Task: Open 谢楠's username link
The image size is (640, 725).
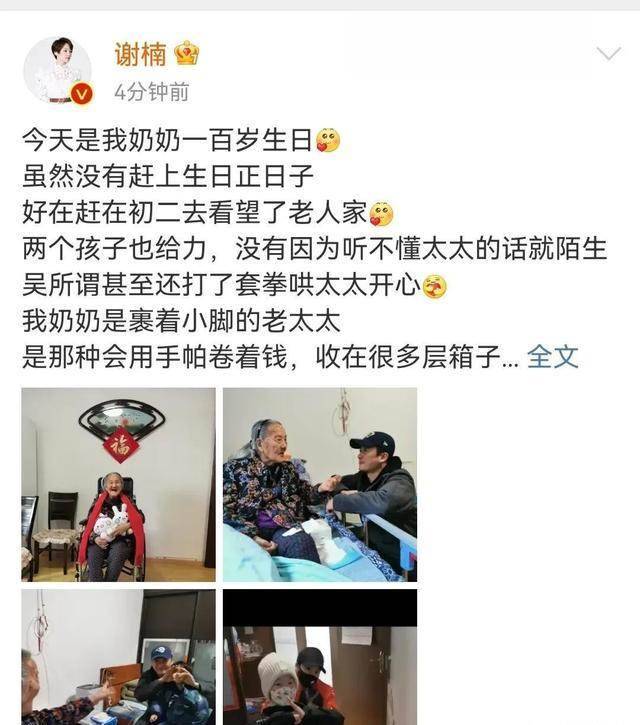Action: tap(140, 53)
